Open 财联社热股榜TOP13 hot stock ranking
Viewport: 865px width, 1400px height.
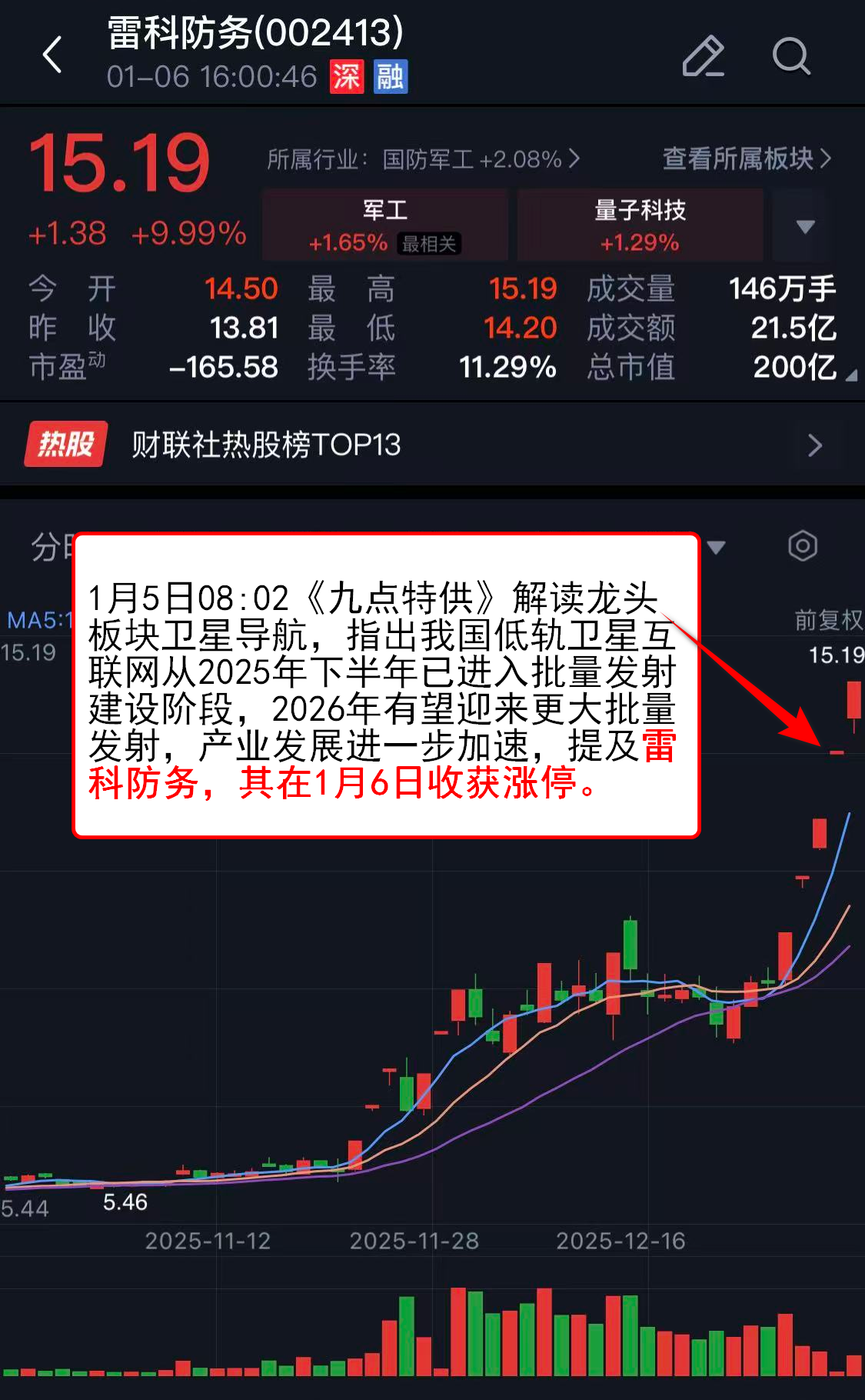click(x=431, y=445)
